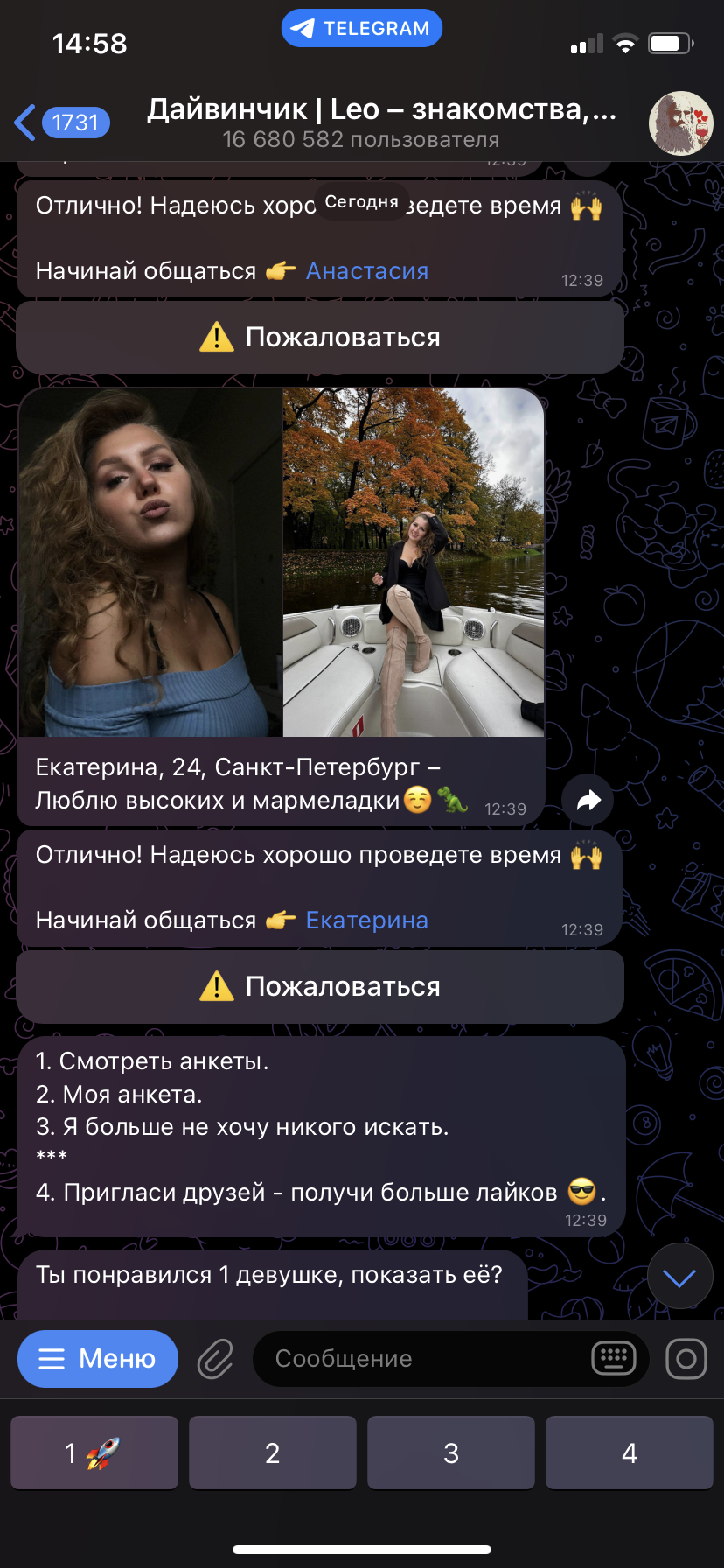Open the Дайвинчик bot profile avatar
The image size is (724, 1568).
coord(680,122)
